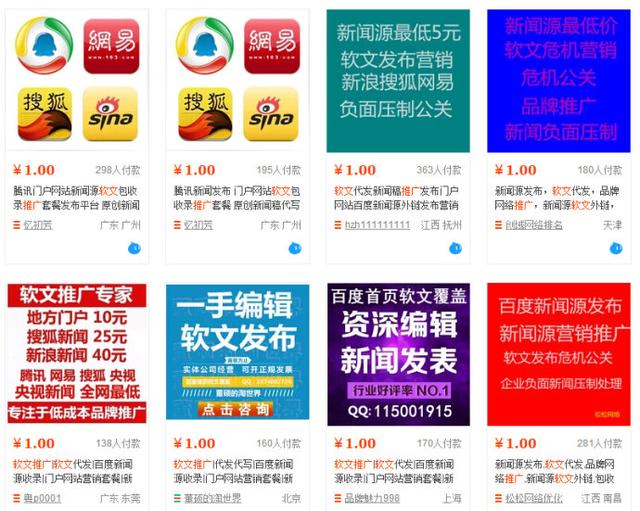The height and width of the screenshot is (511, 640).
Task: Open the teal 新闻源最低5元 product tile
Action: (398, 81)
